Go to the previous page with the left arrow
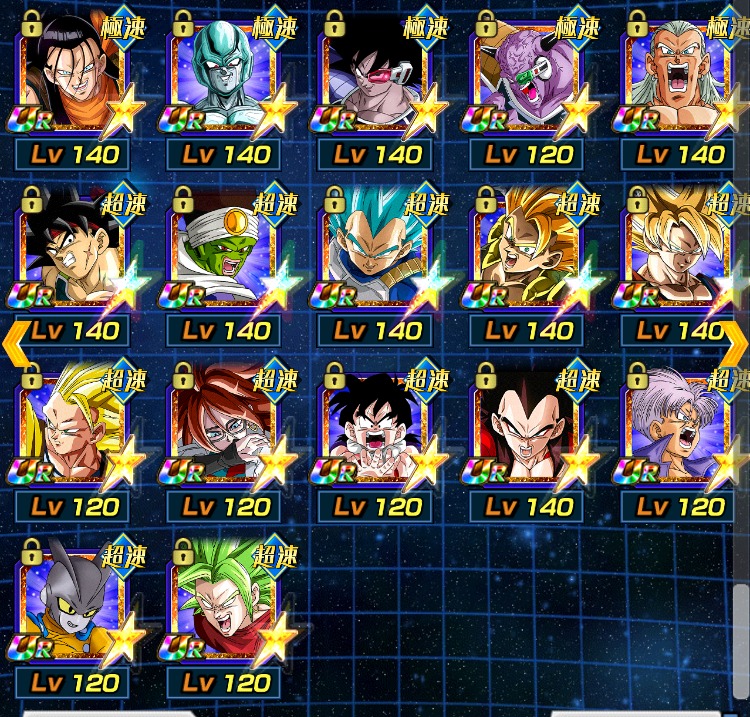Viewport: 750px width, 717px height. pyautogui.click(x=12, y=342)
